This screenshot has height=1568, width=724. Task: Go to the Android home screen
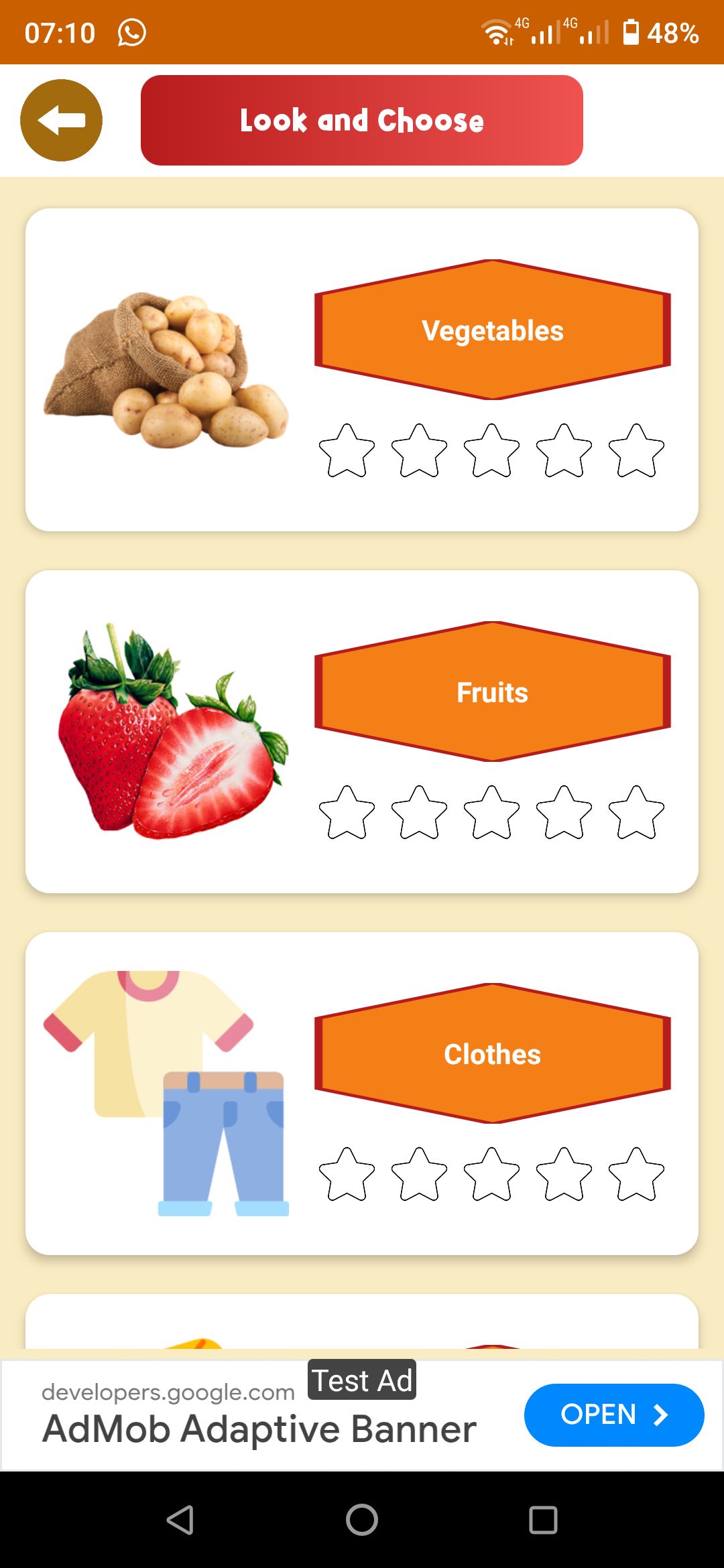[x=362, y=1520]
